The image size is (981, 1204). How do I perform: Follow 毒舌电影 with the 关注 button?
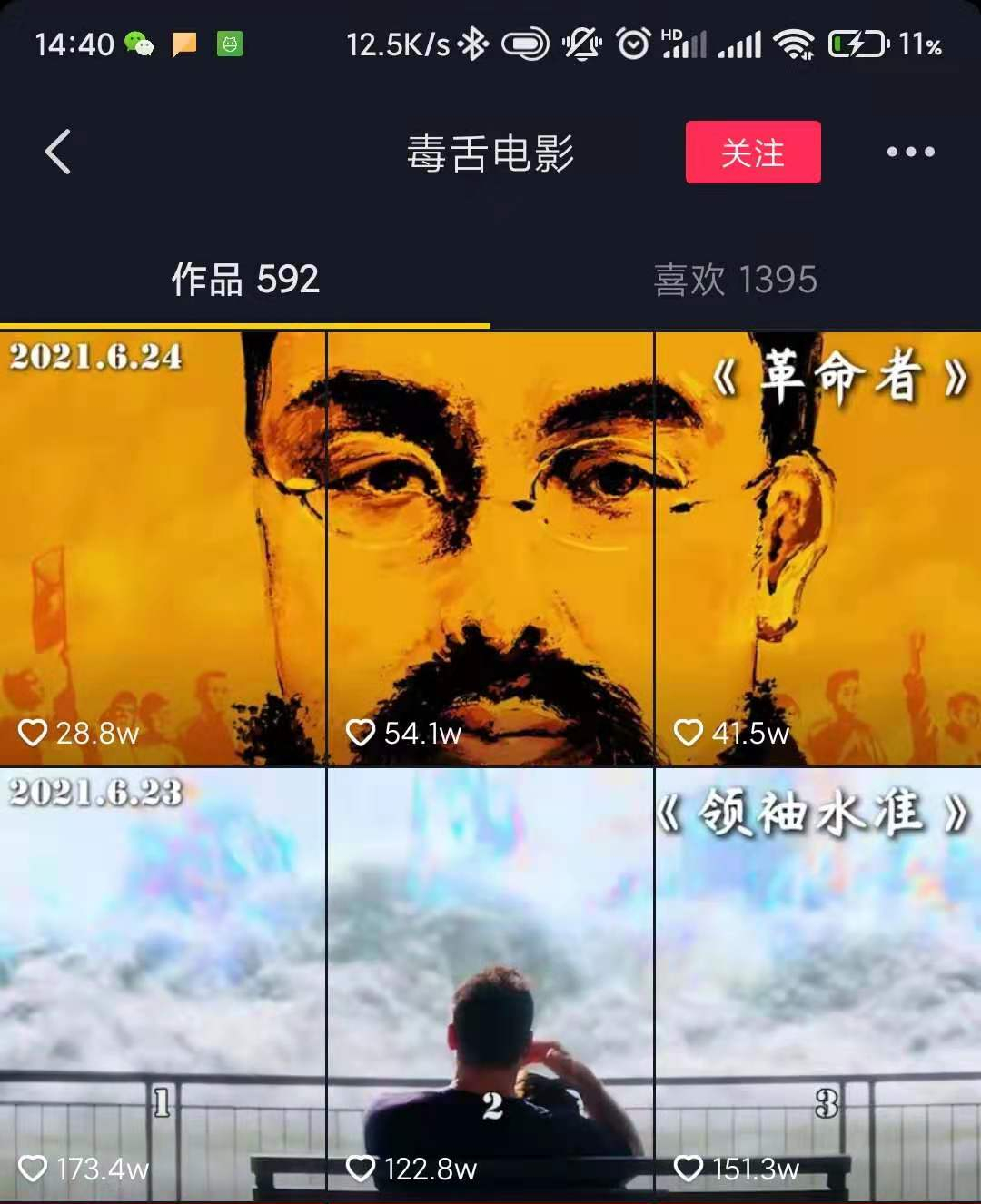[x=752, y=153]
